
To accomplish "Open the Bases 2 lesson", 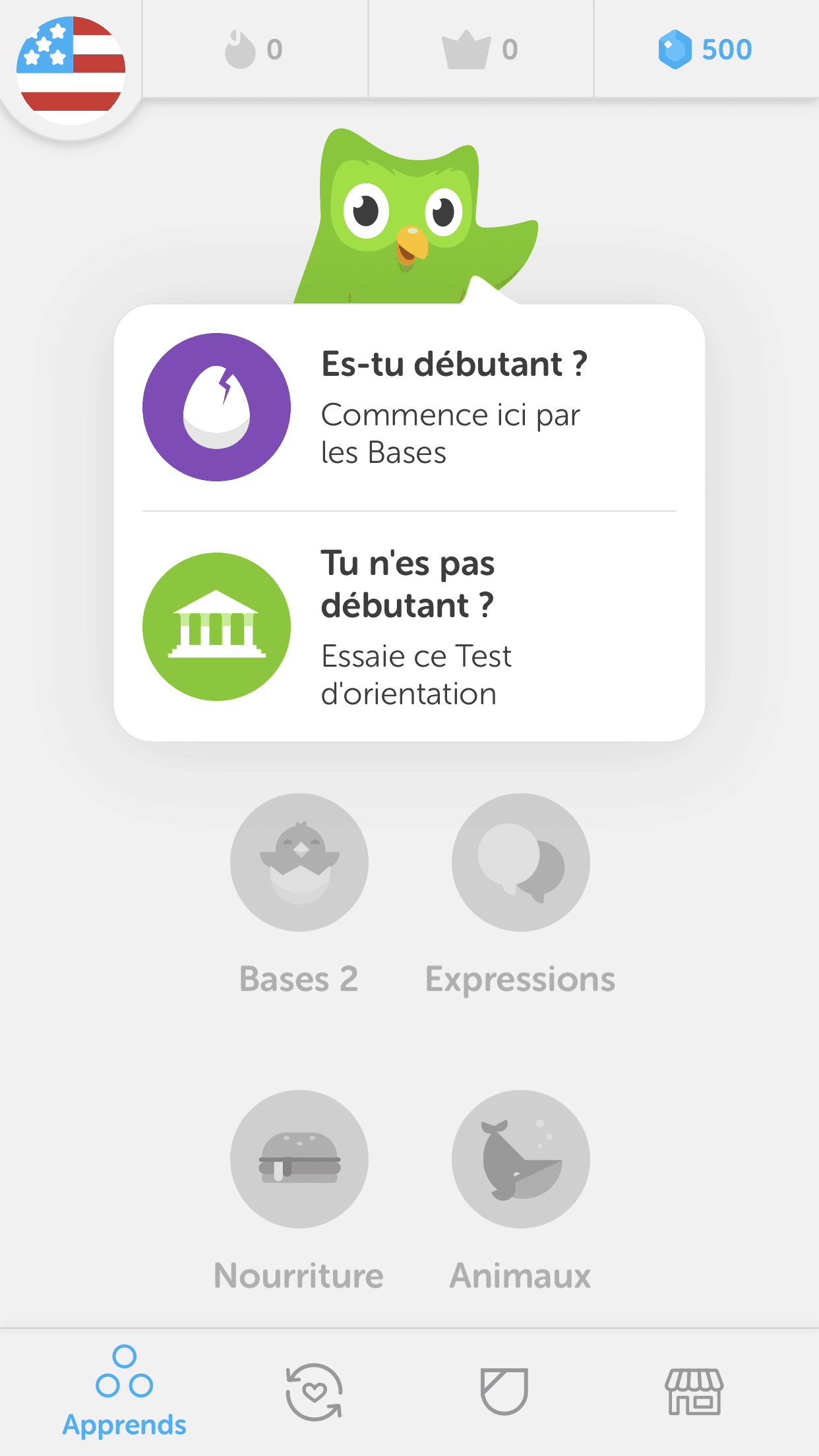I will coord(299,863).
